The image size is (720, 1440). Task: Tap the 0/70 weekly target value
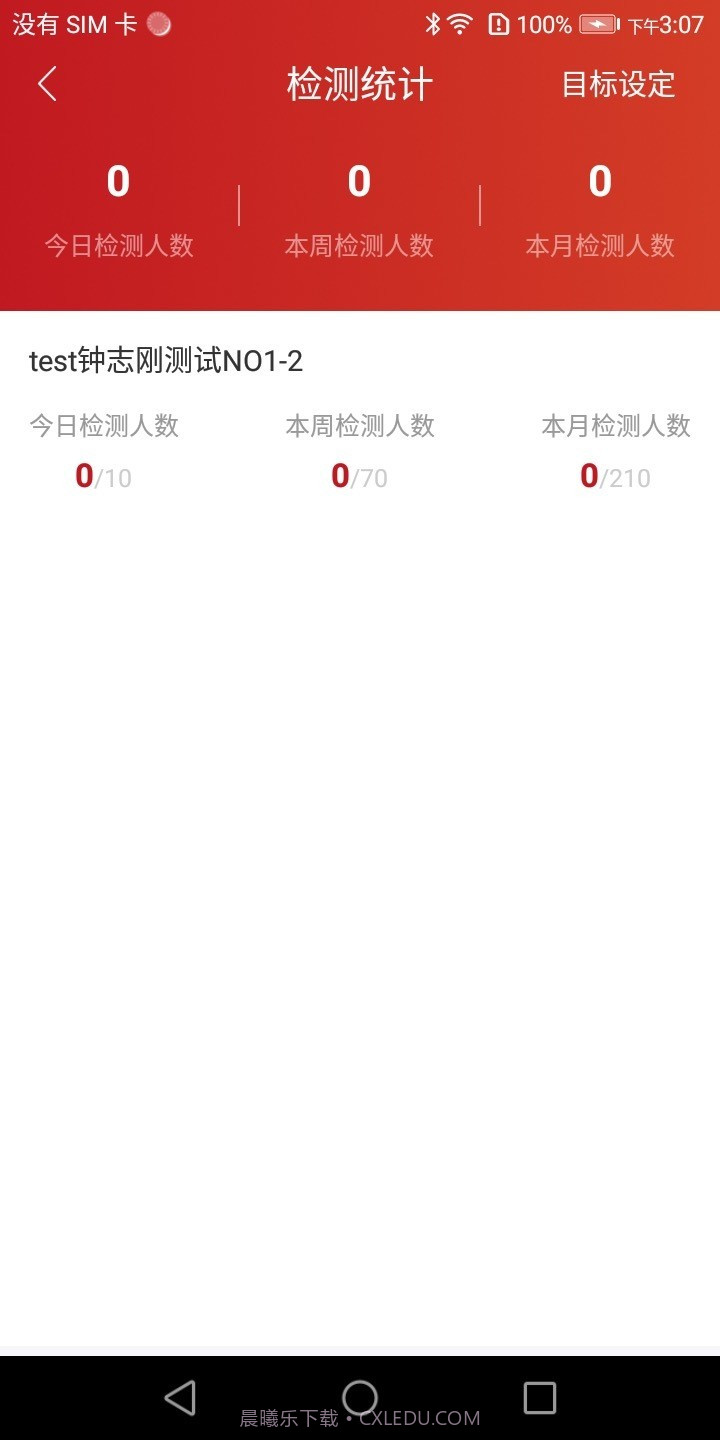click(x=358, y=477)
